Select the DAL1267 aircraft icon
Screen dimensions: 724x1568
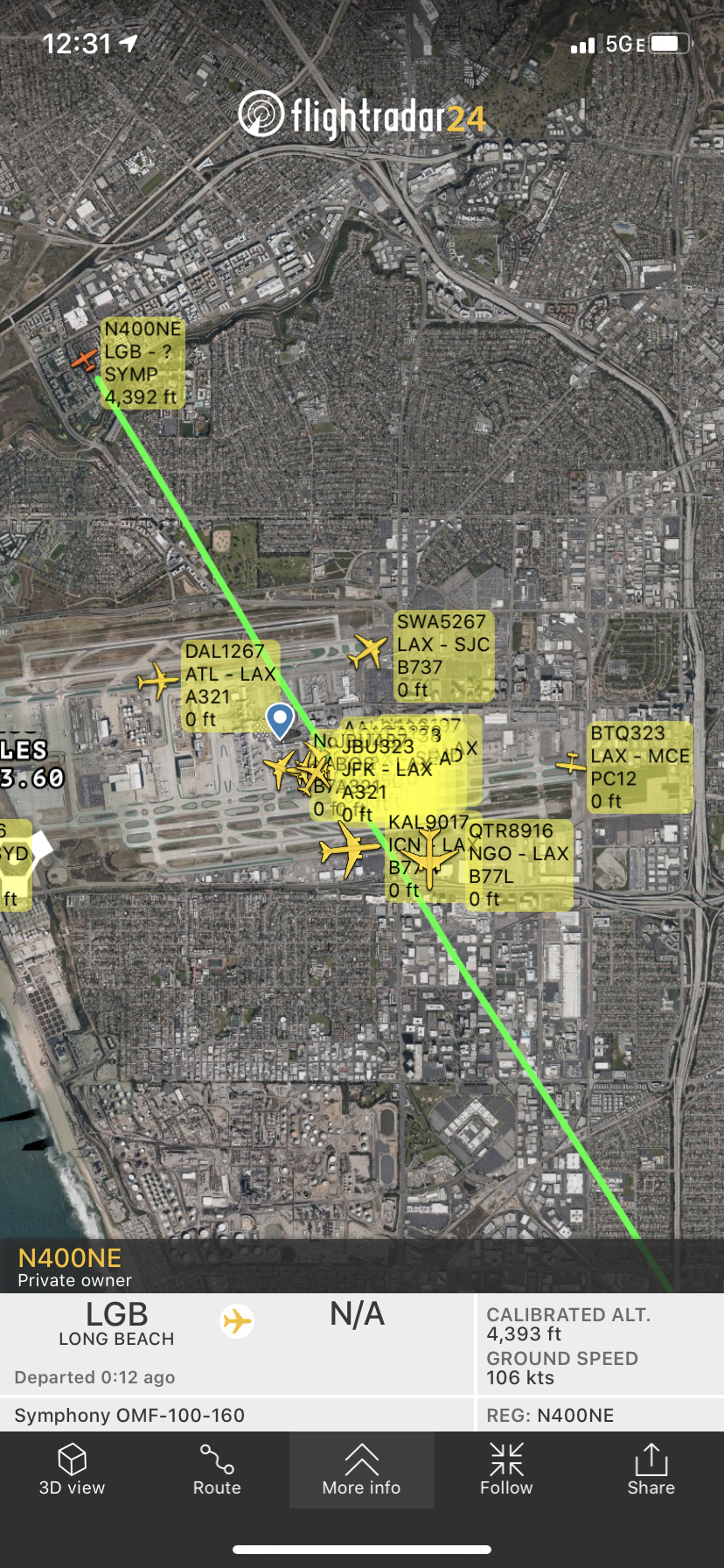point(157,680)
